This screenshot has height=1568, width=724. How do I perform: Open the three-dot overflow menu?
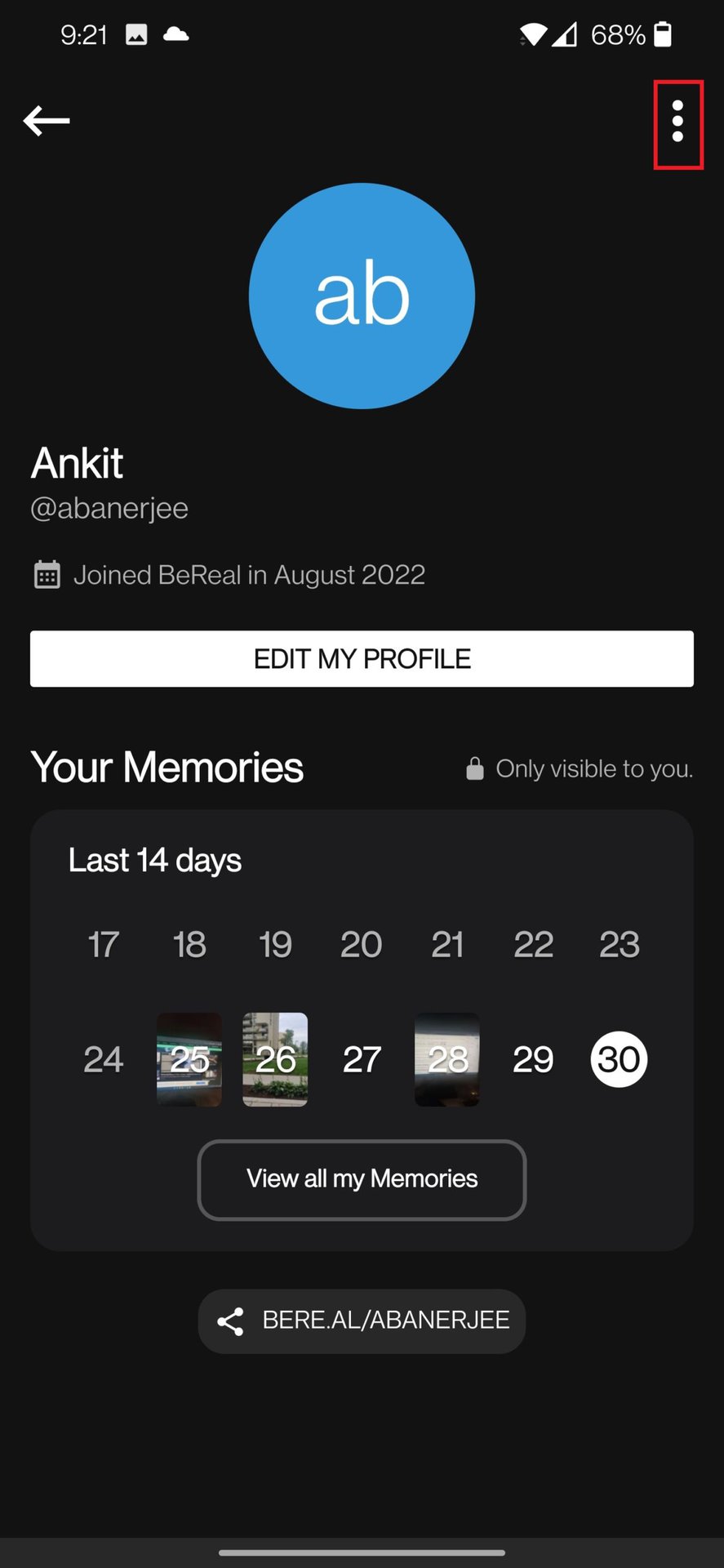pos(677,122)
